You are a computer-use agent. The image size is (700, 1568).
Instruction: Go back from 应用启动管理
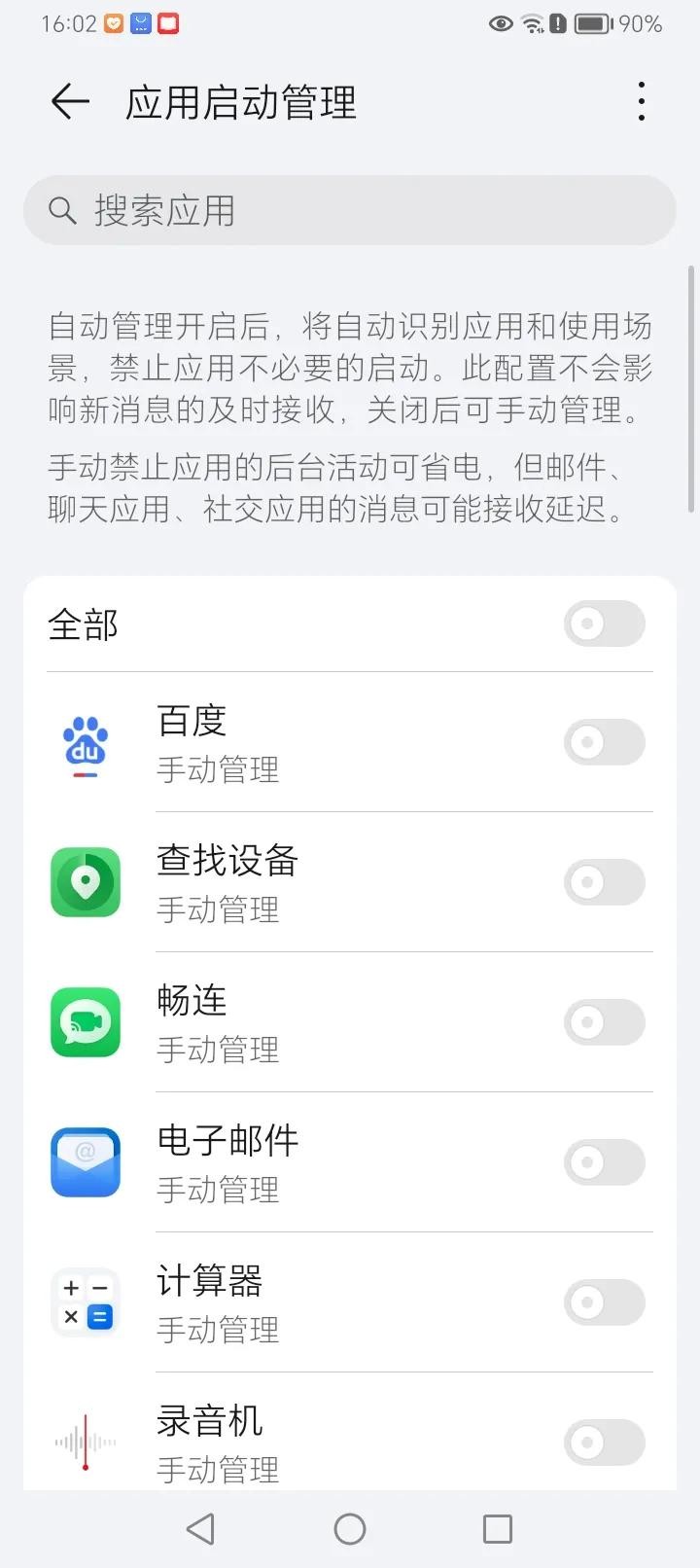tap(70, 102)
